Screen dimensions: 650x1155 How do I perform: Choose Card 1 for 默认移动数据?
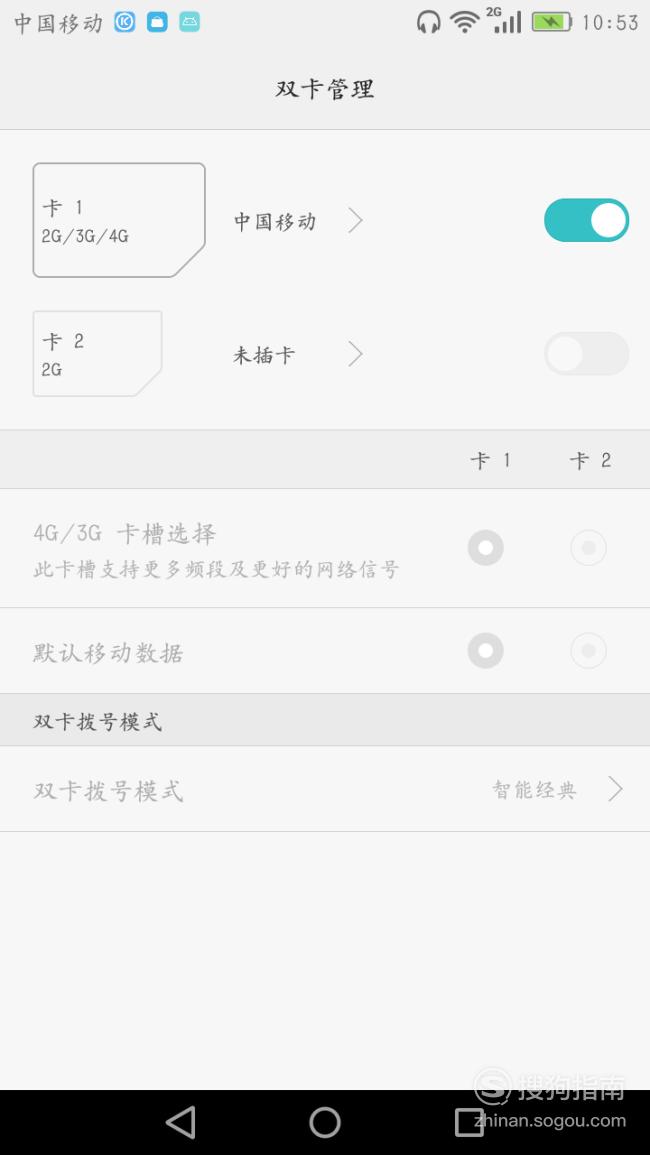pos(486,651)
